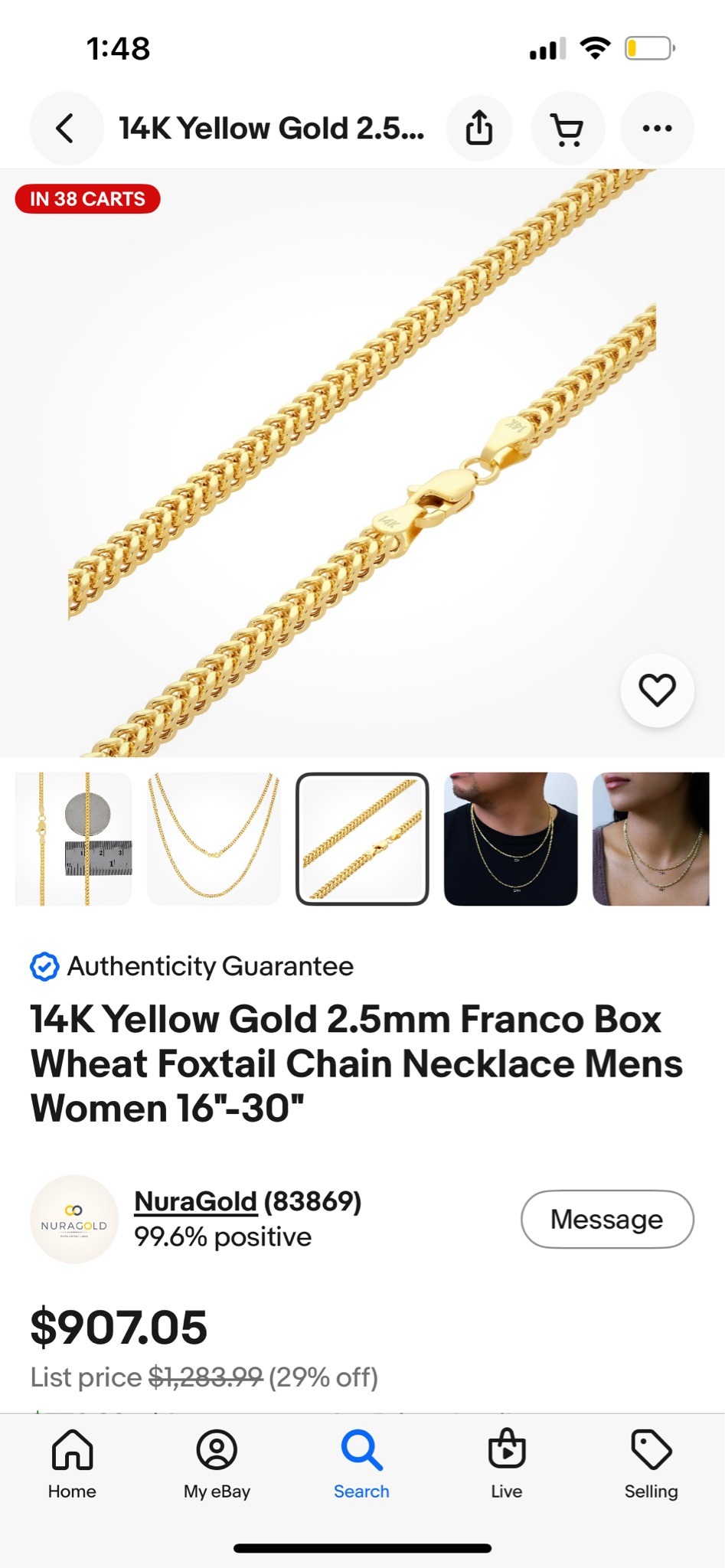This screenshot has height=1568, width=725.
Task: Open the Selling tab
Action: pos(651,1464)
